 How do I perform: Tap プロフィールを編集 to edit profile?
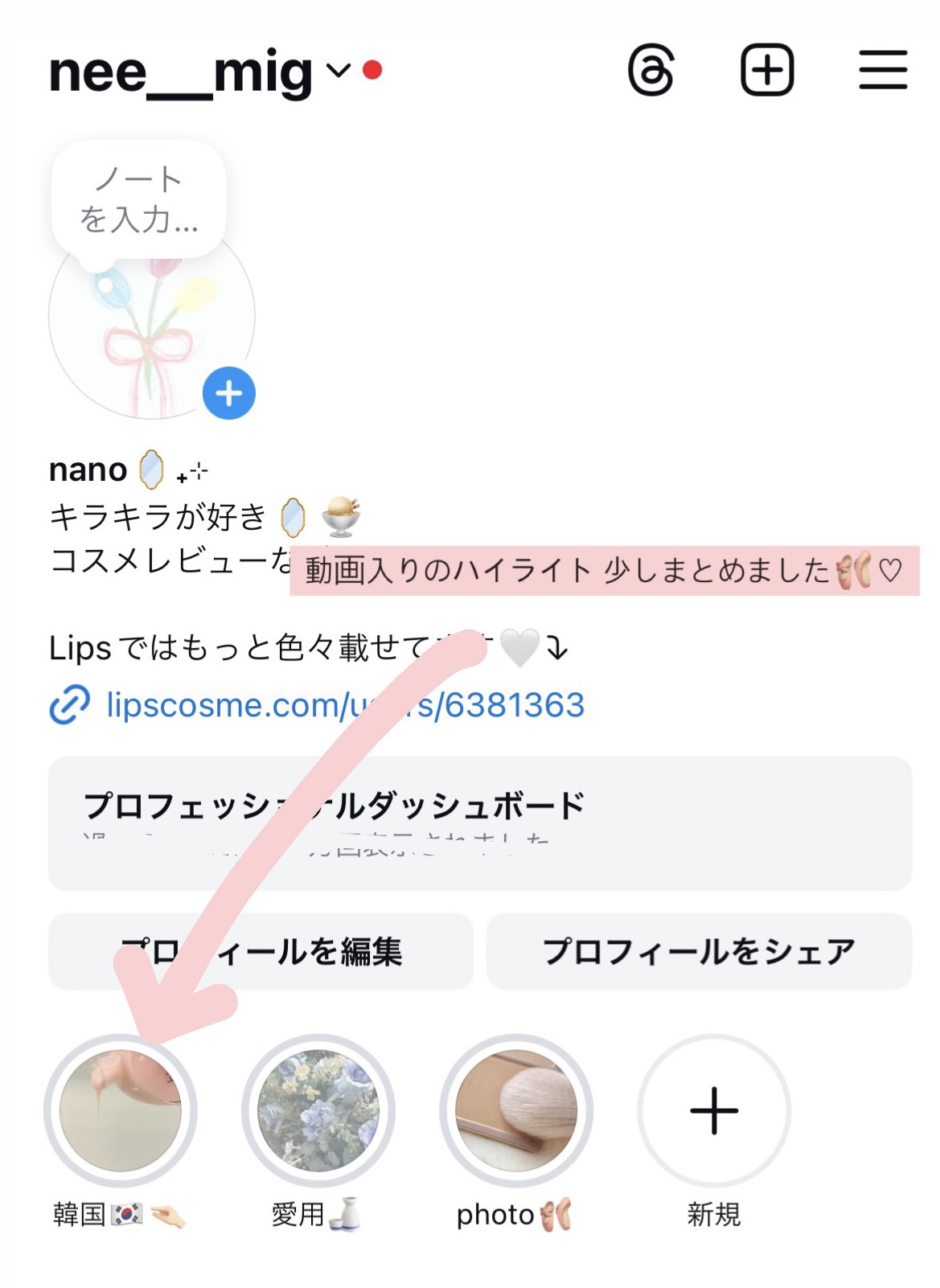tap(261, 951)
